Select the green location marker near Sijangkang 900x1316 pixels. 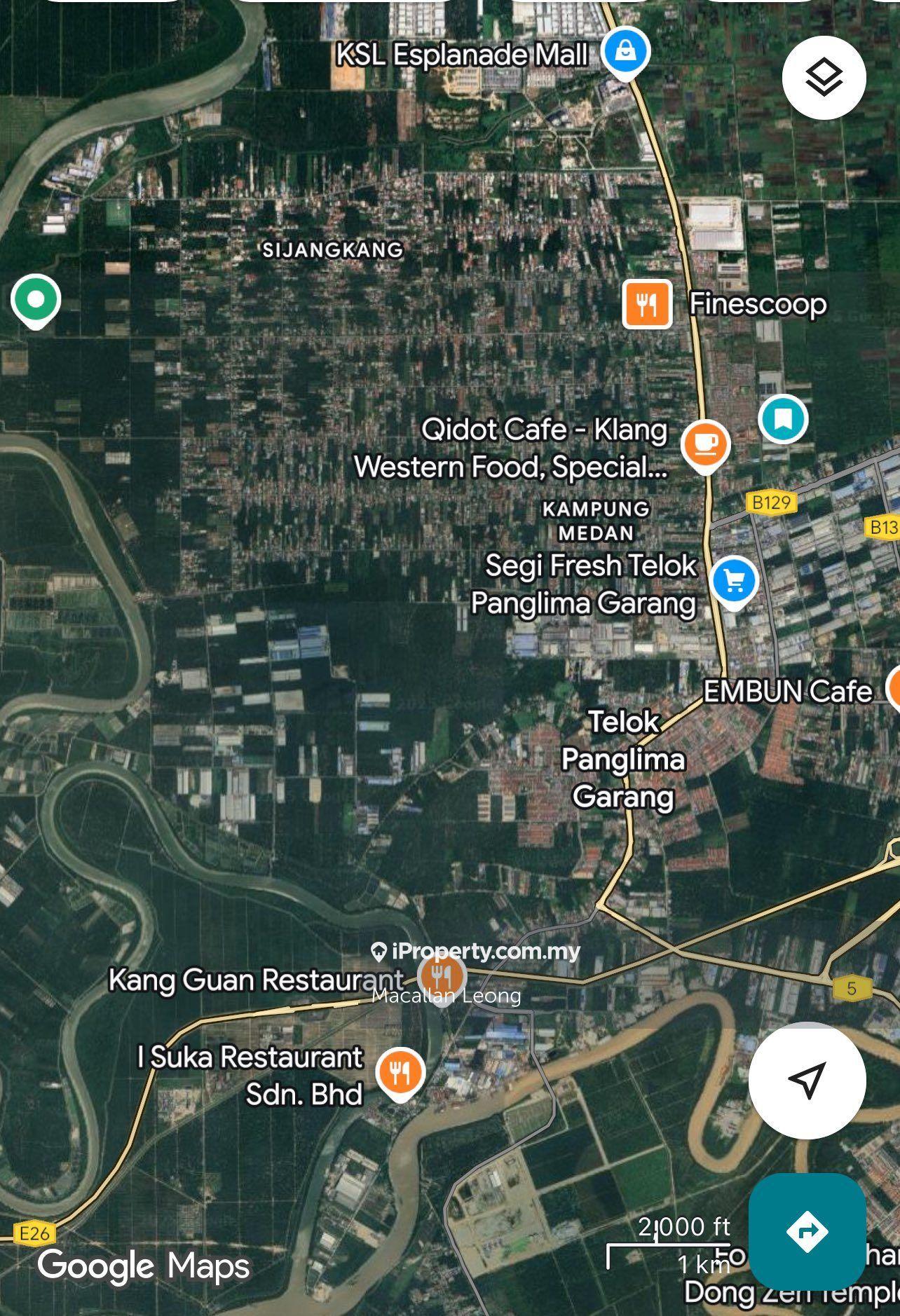click(36, 300)
